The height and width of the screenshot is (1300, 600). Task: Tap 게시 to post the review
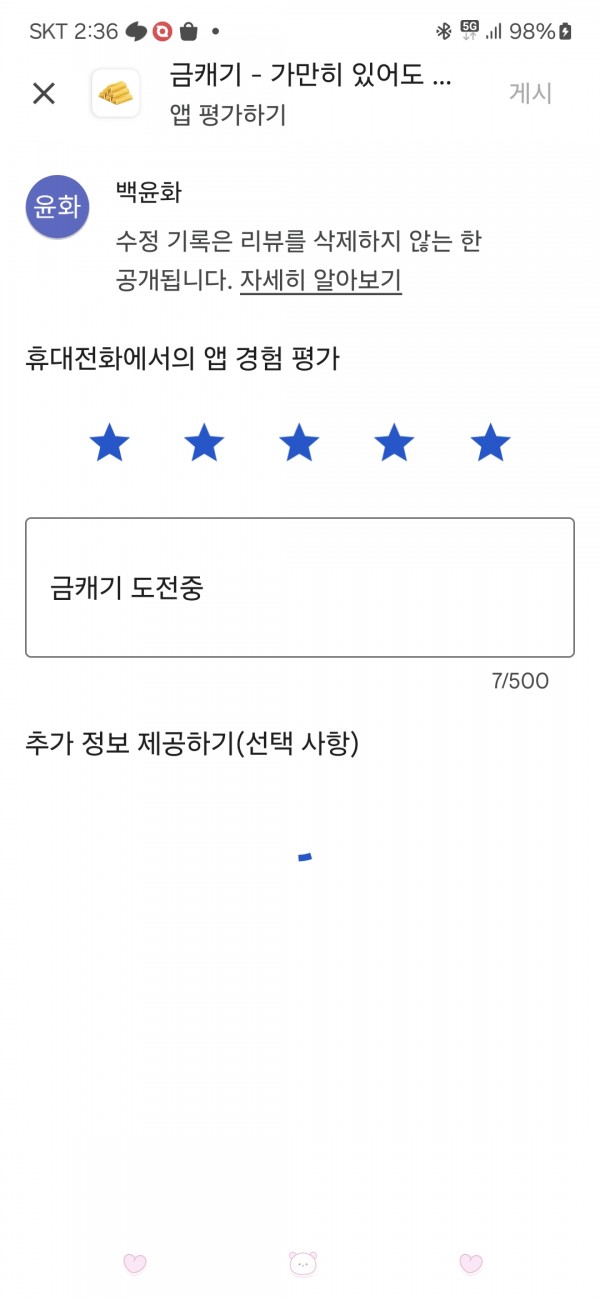point(530,93)
